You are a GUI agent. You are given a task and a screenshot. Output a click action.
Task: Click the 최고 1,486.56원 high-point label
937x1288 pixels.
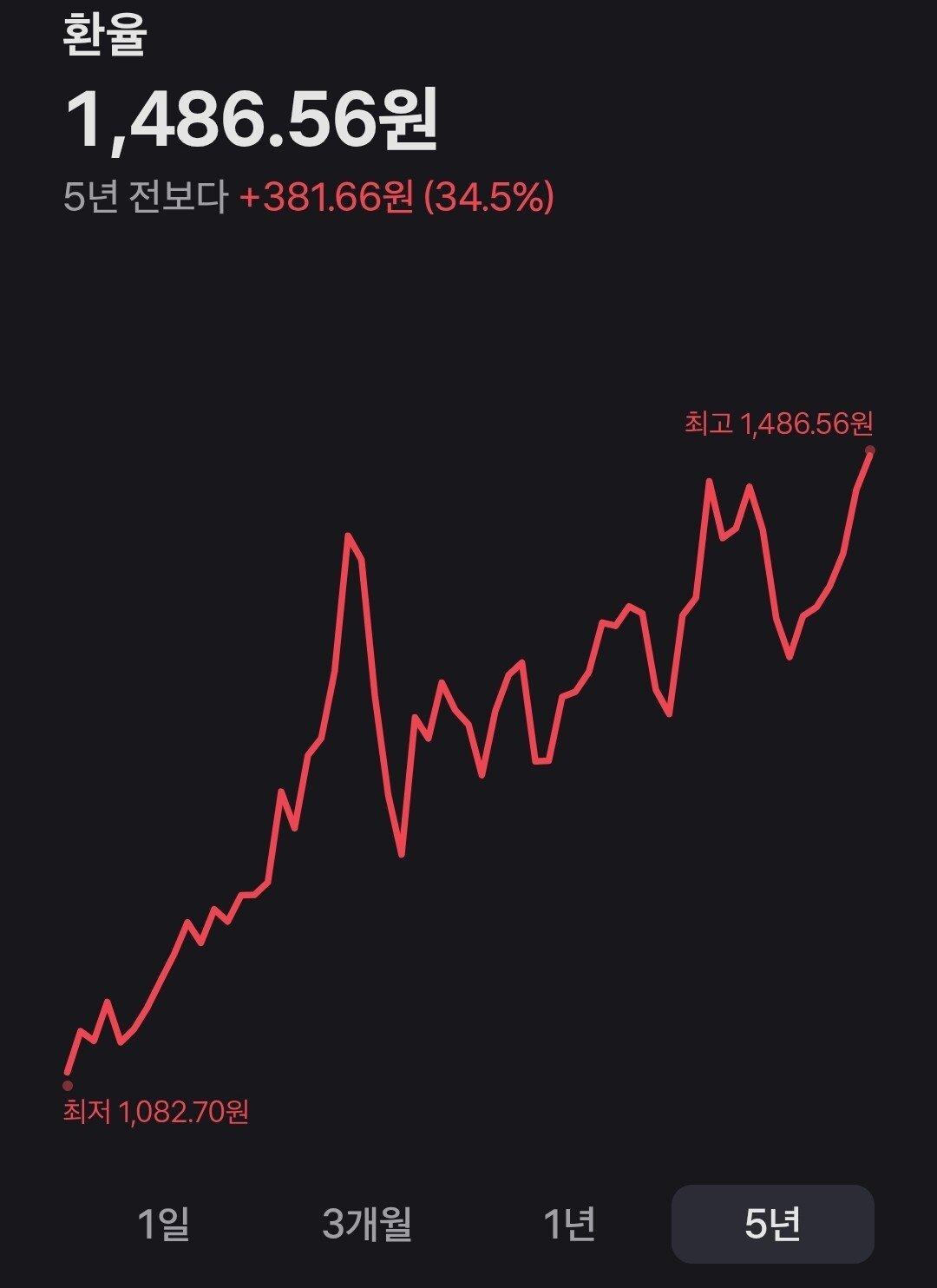tap(779, 424)
